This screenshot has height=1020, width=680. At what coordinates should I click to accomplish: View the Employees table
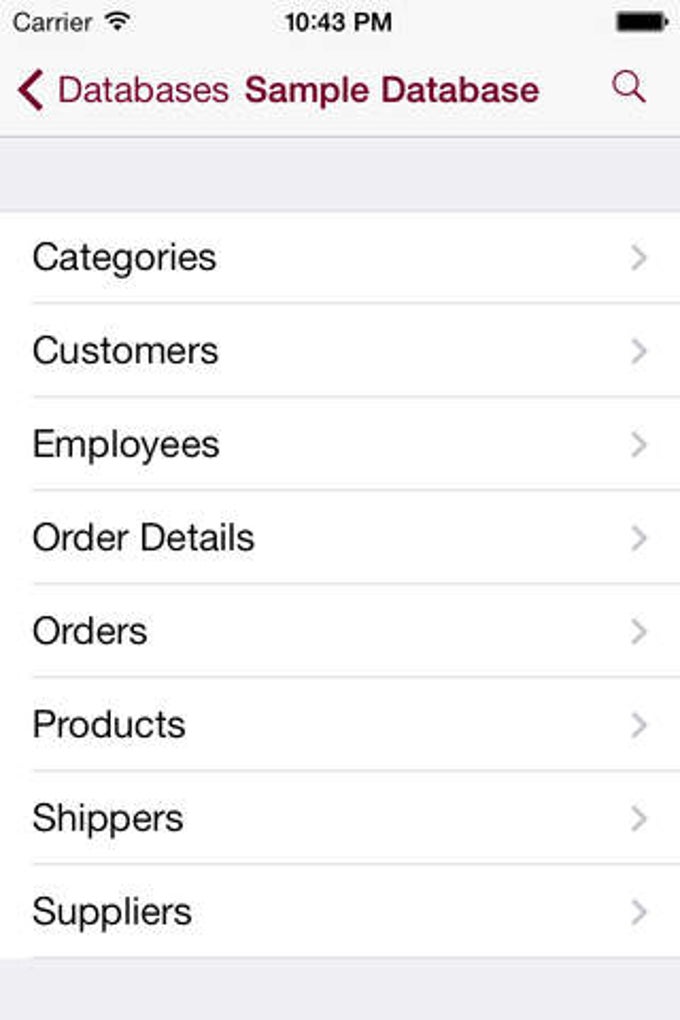click(340, 444)
